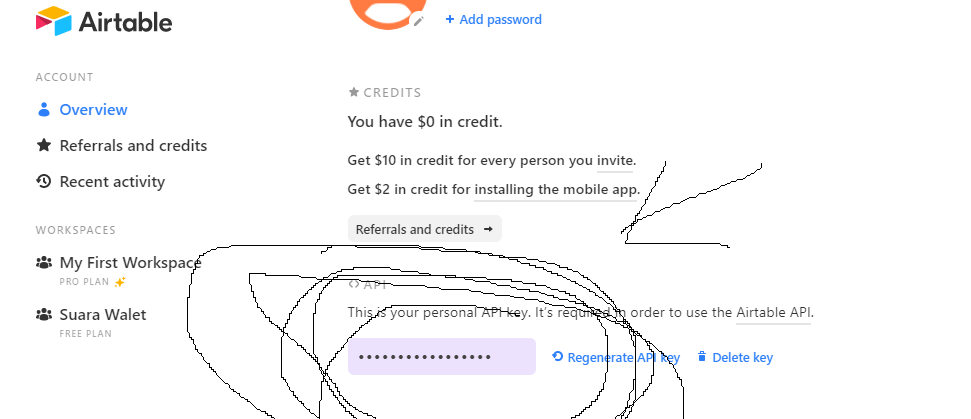Viewport: 971px width, 419px height.
Task: Edit the profile picture pencil icon
Action: pos(418,20)
